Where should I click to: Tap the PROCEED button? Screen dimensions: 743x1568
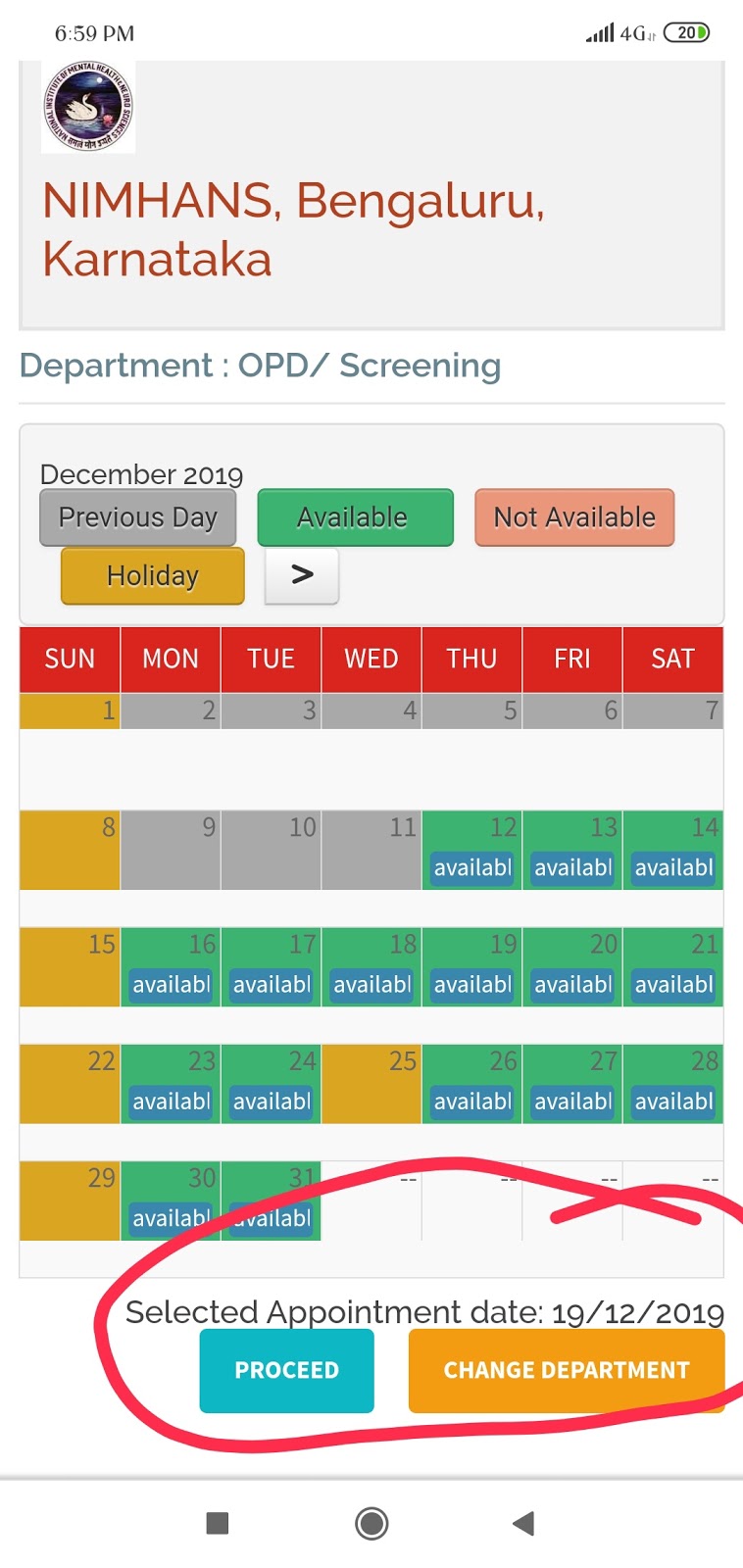[286, 1370]
